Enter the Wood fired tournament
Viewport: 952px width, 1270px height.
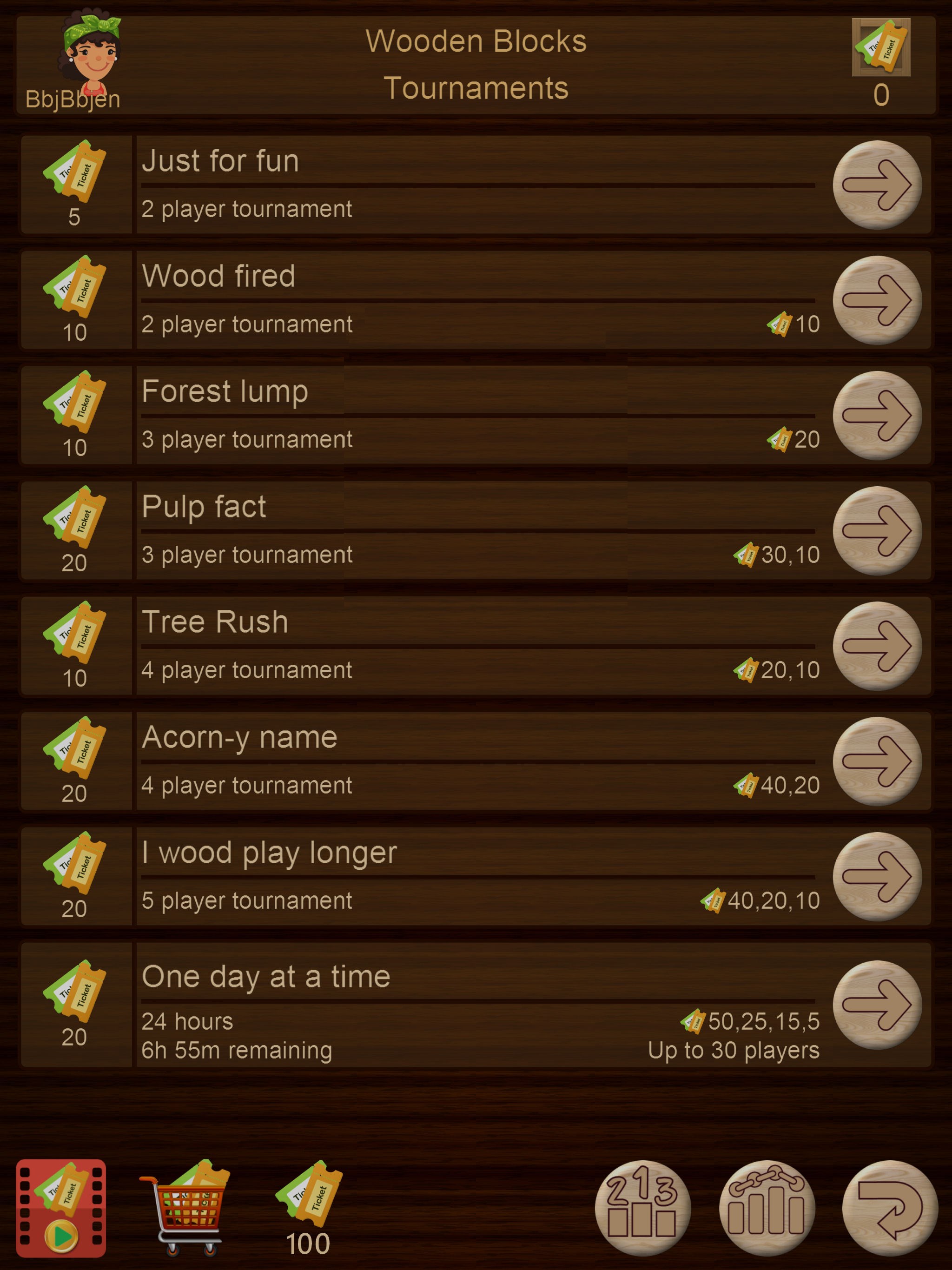(877, 300)
